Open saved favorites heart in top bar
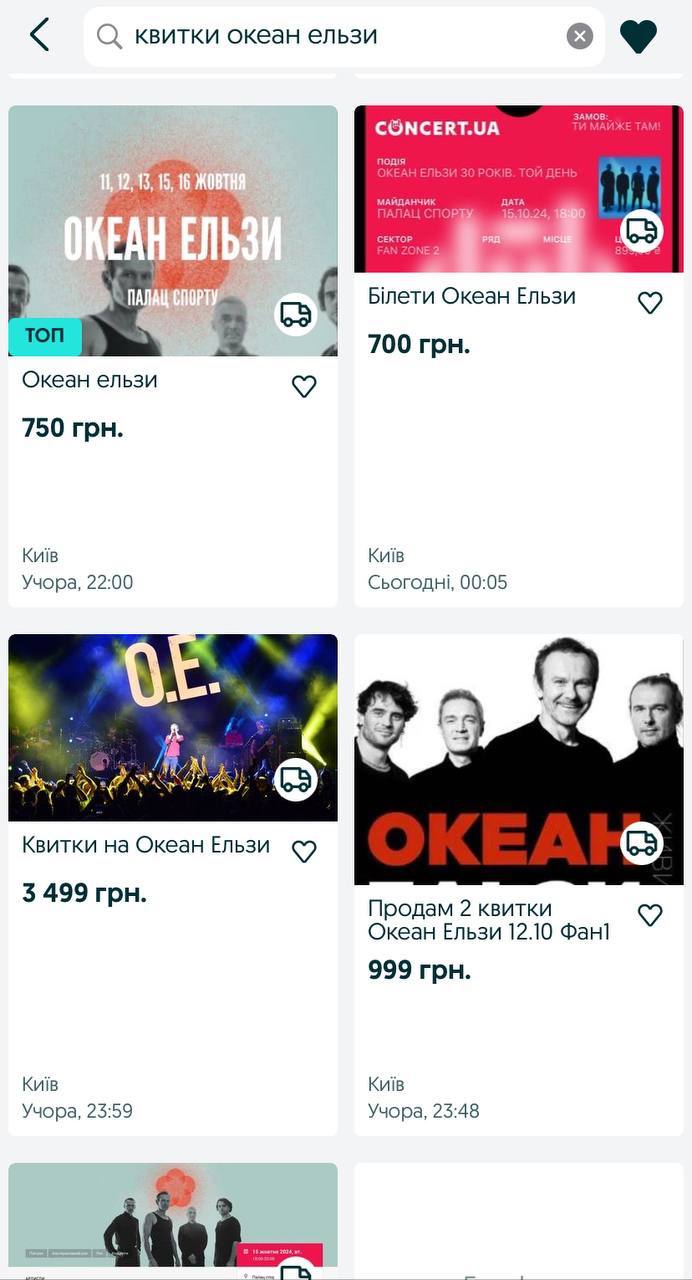This screenshot has height=1280, width=692. (x=638, y=36)
